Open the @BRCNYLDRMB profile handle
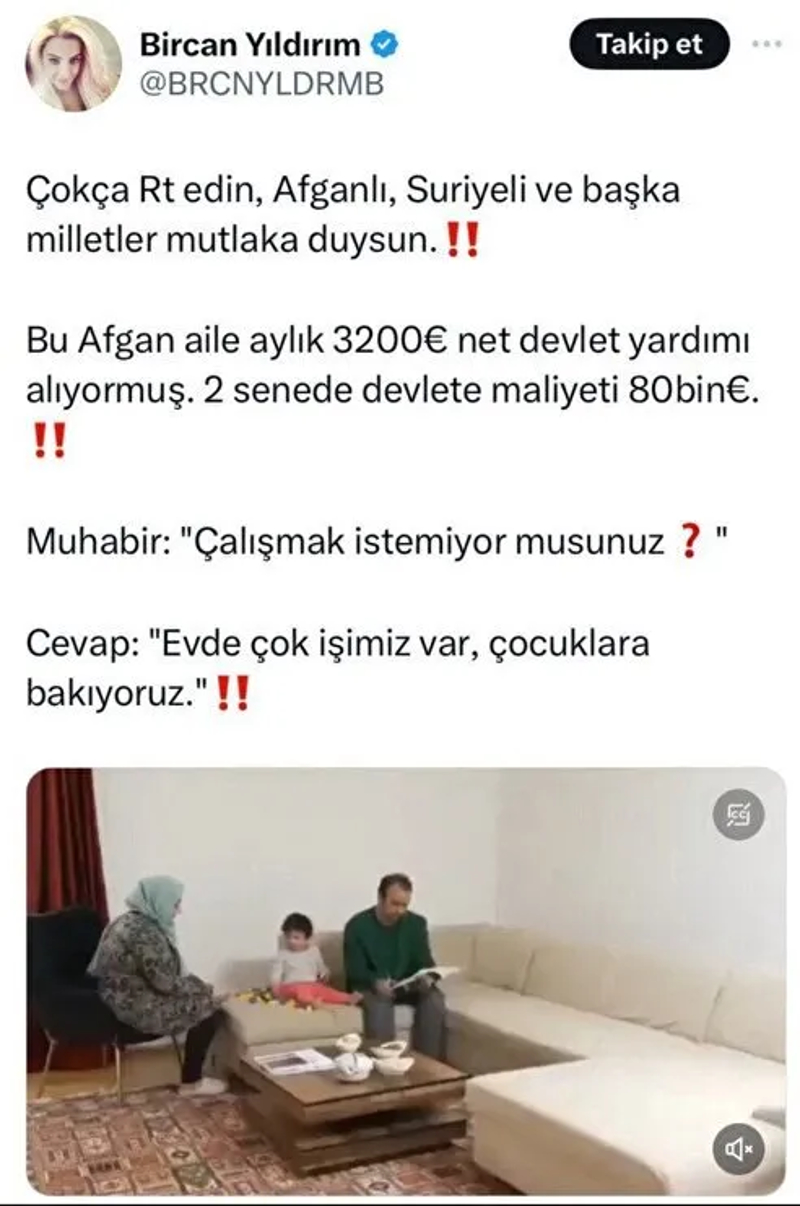Image resolution: width=800 pixels, height=1206 pixels. click(x=261, y=85)
